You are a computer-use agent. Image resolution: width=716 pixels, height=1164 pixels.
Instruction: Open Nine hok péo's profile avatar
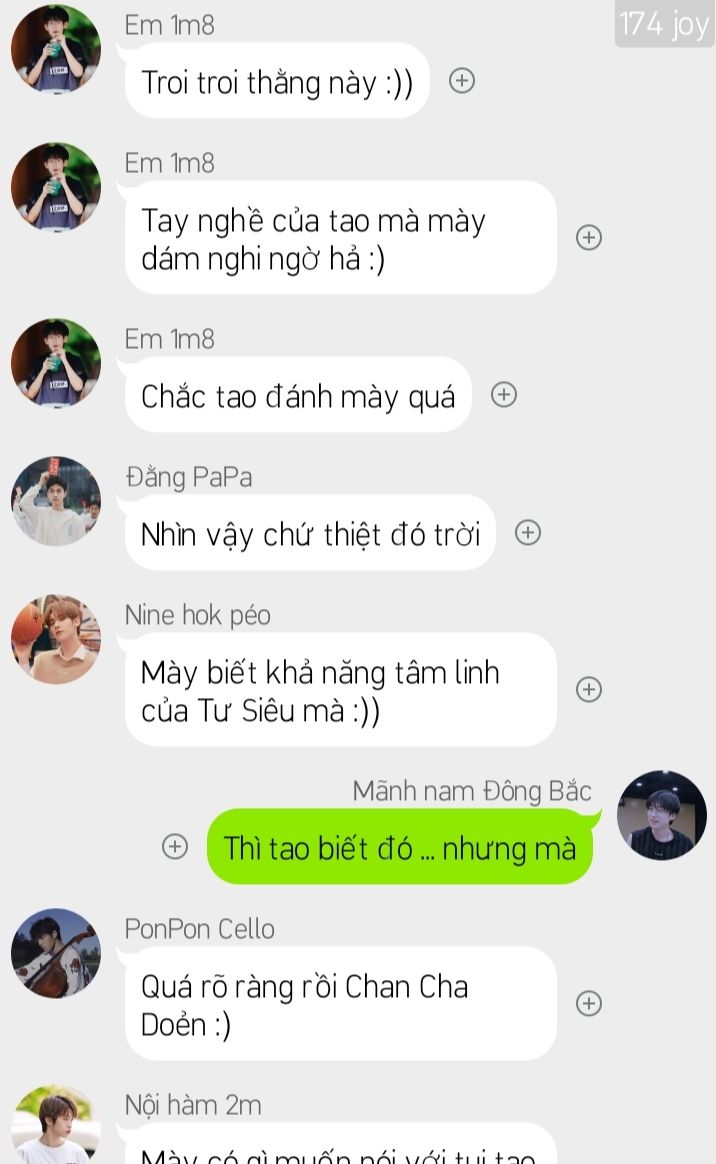point(56,639)
